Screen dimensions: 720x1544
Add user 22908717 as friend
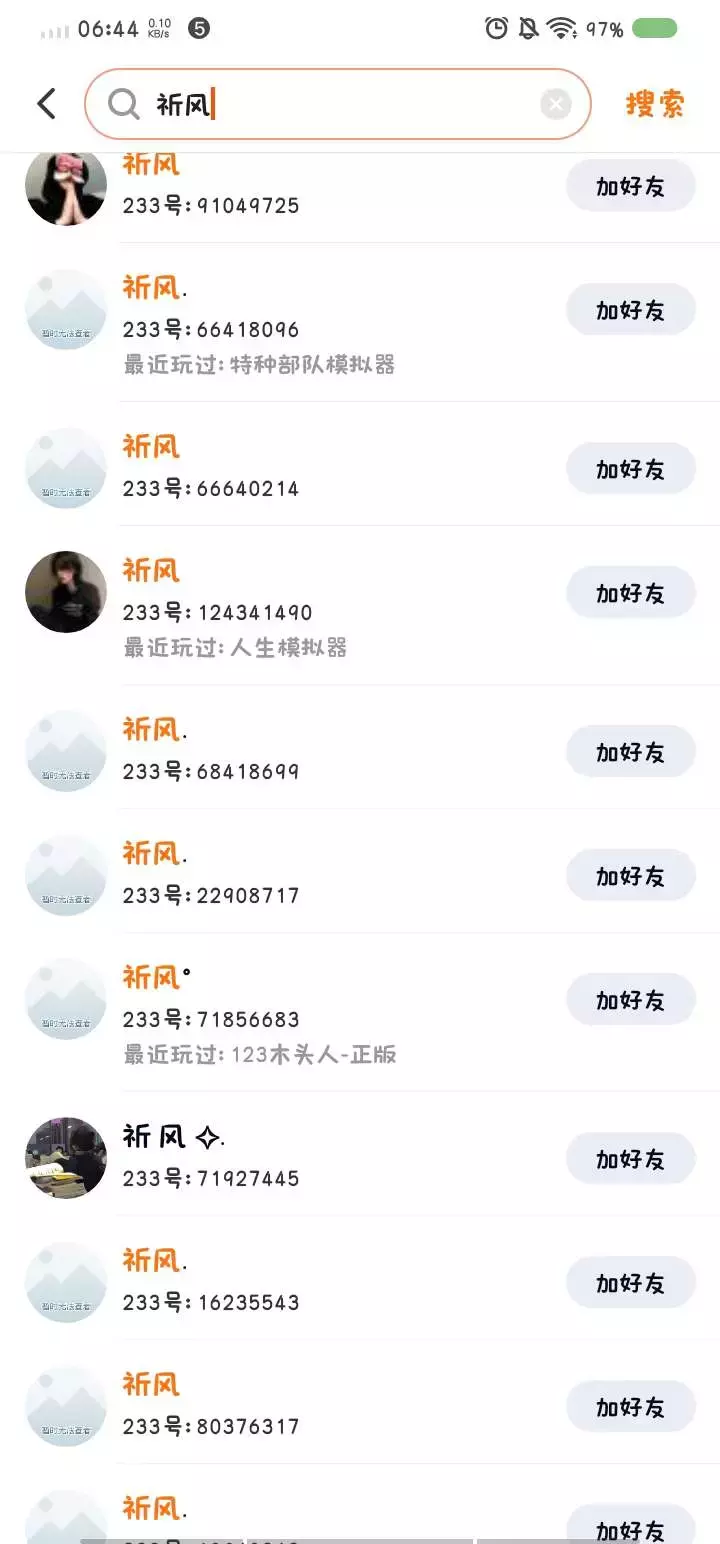point(630,876)
